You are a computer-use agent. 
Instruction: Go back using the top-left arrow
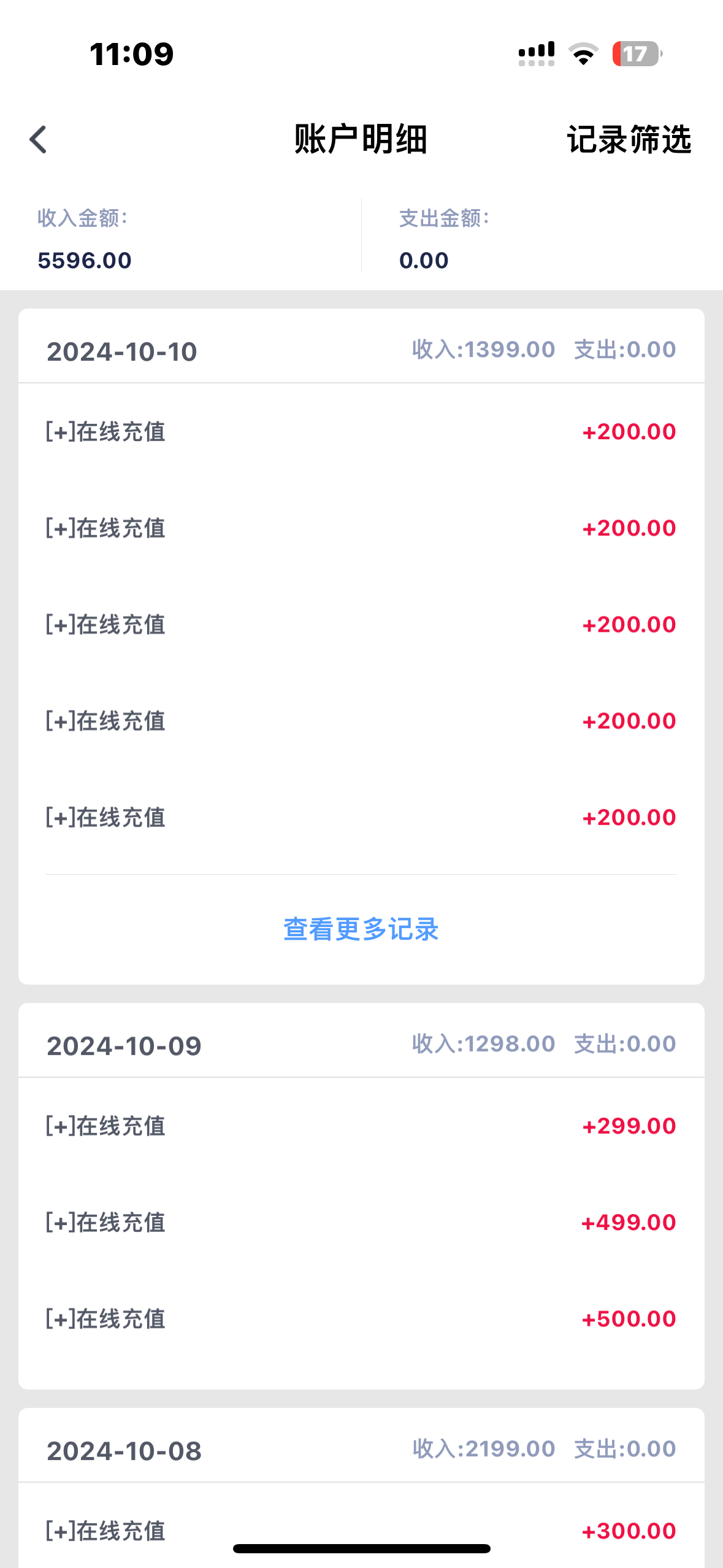tap(38, 140)
